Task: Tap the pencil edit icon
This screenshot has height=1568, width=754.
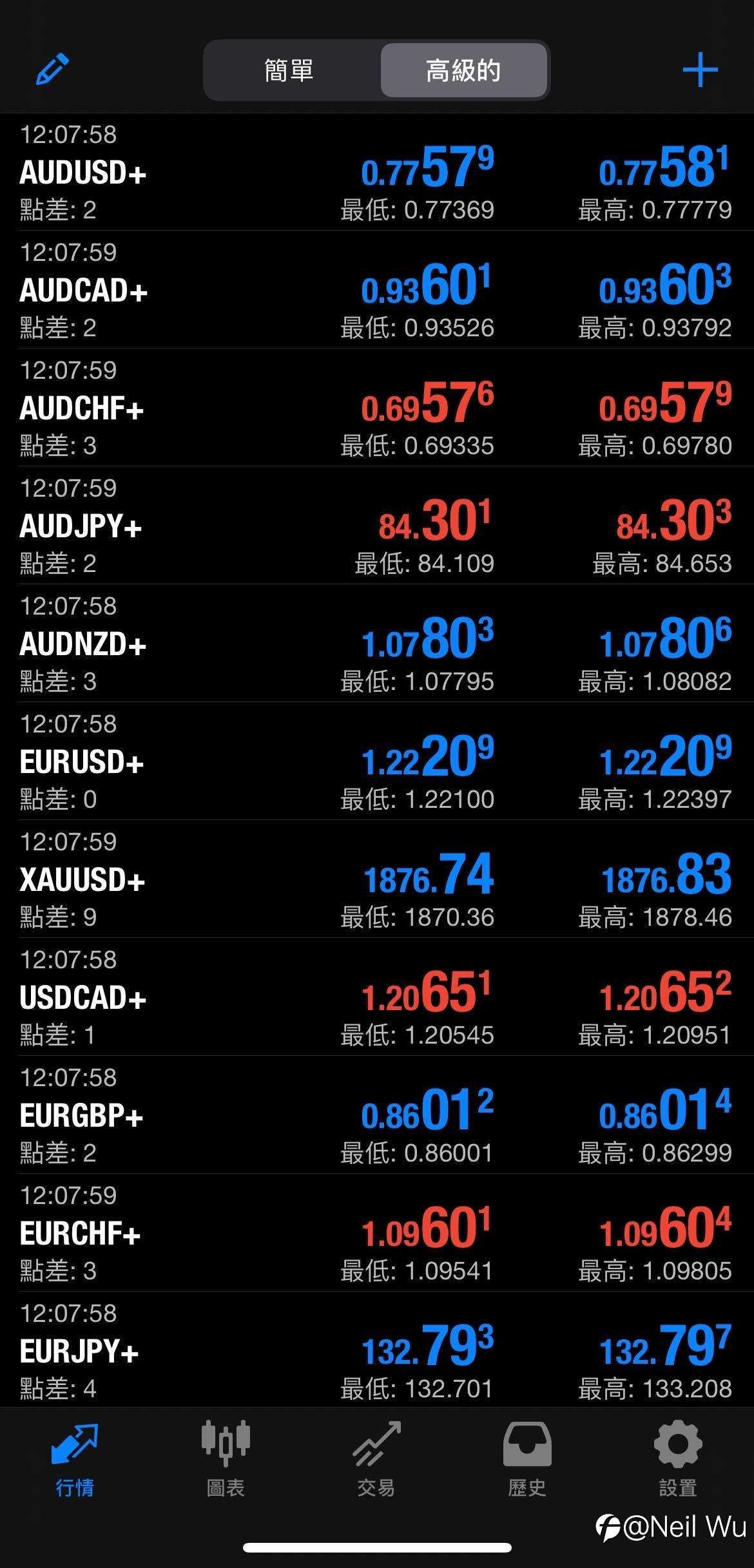Action: coord(52,70)
